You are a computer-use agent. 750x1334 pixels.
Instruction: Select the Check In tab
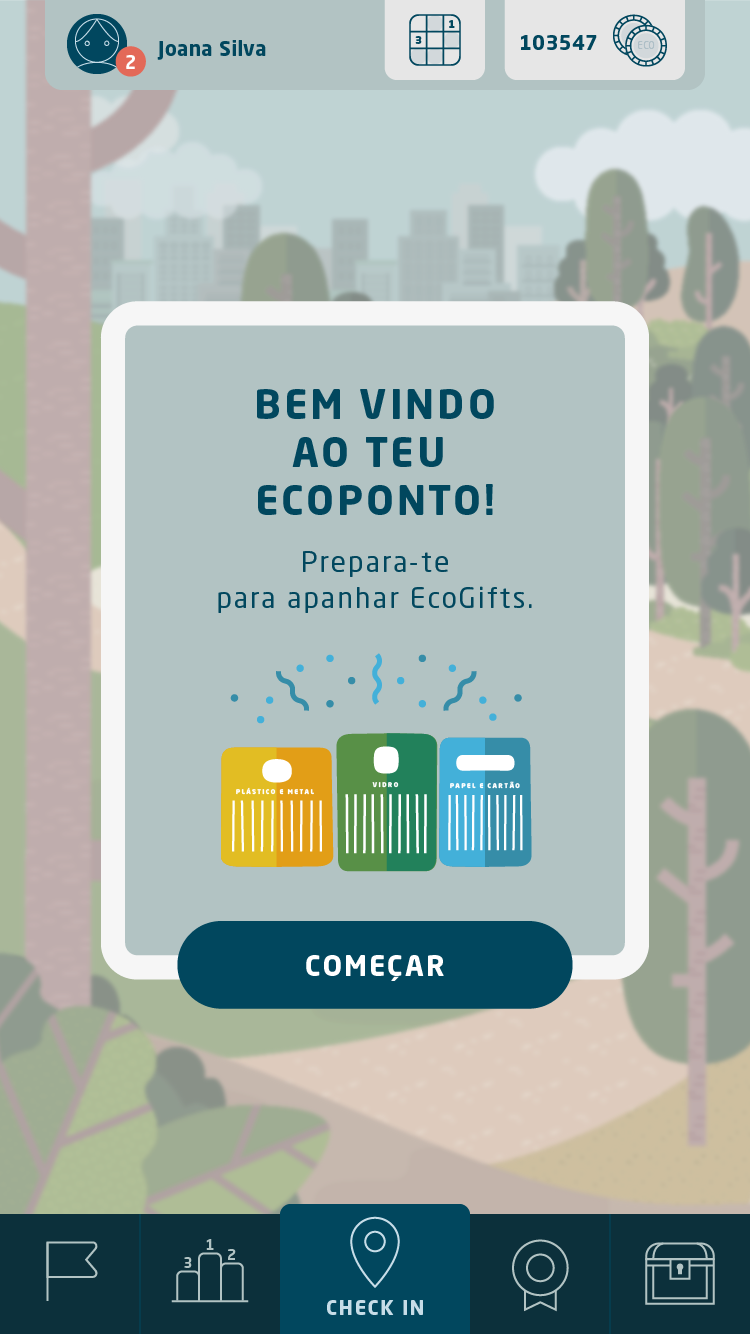(x=375, y=1270)
